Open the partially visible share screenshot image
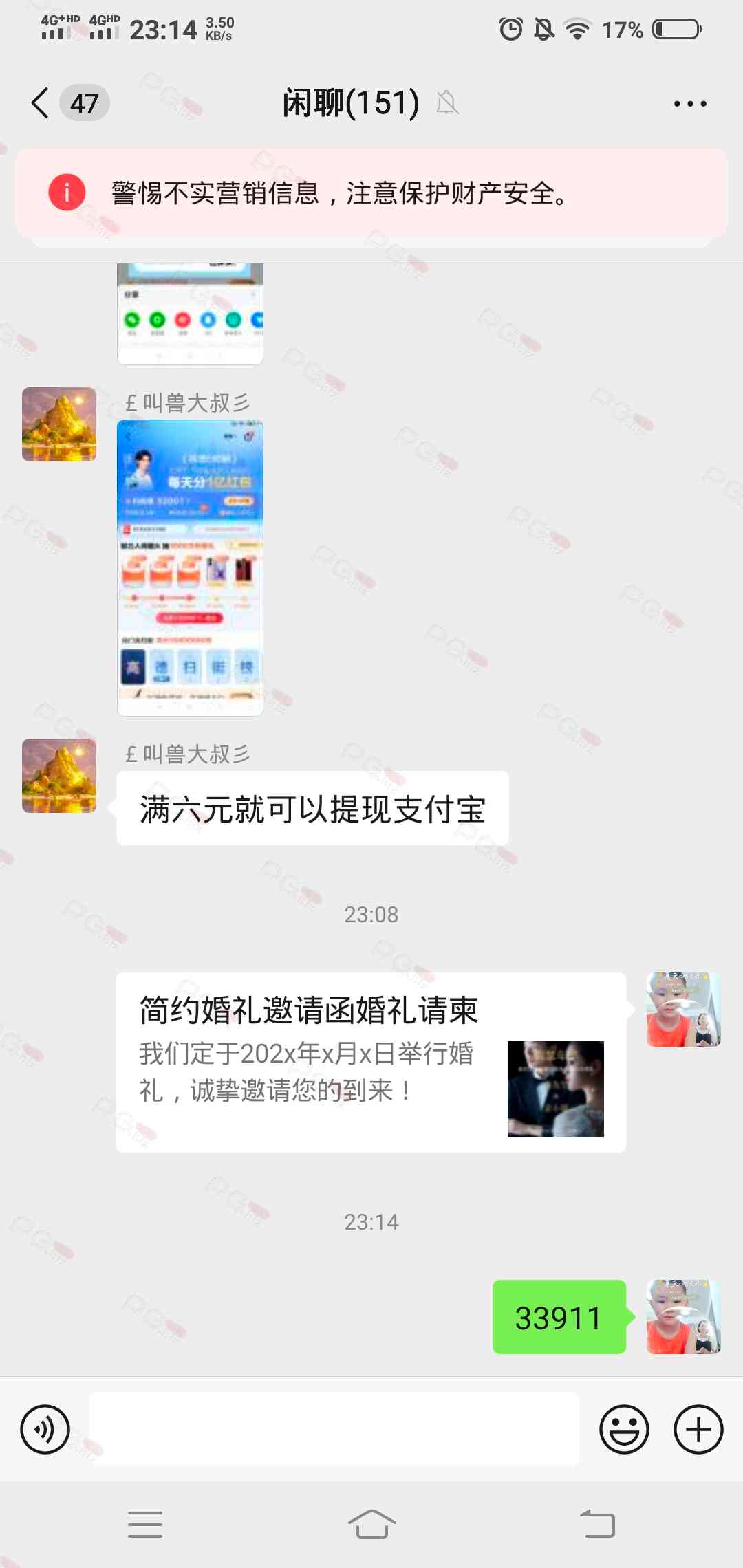This screenshot has width=743, height=1568. (x=190, y=313)
